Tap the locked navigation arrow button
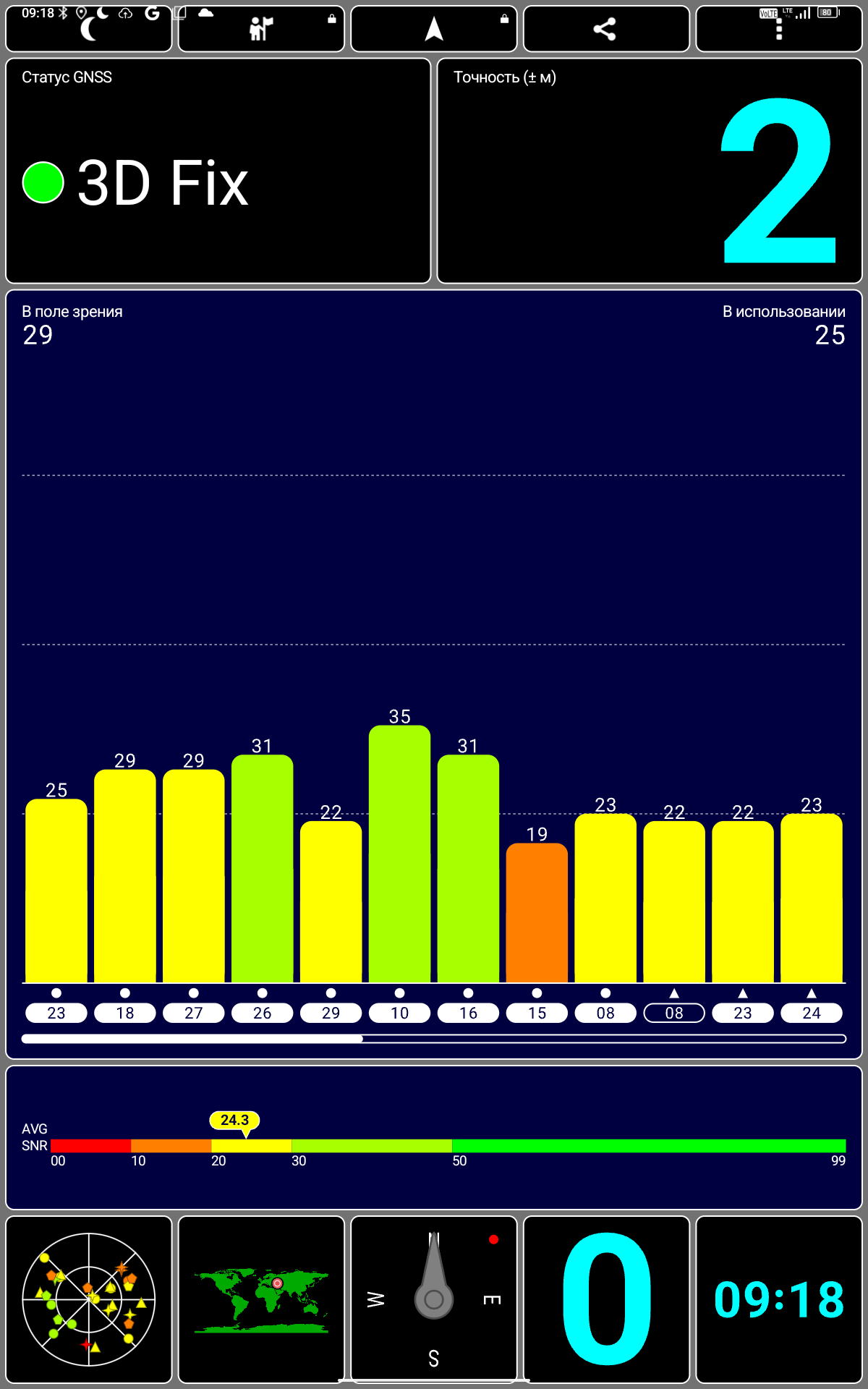 click(x=434, y=29)
